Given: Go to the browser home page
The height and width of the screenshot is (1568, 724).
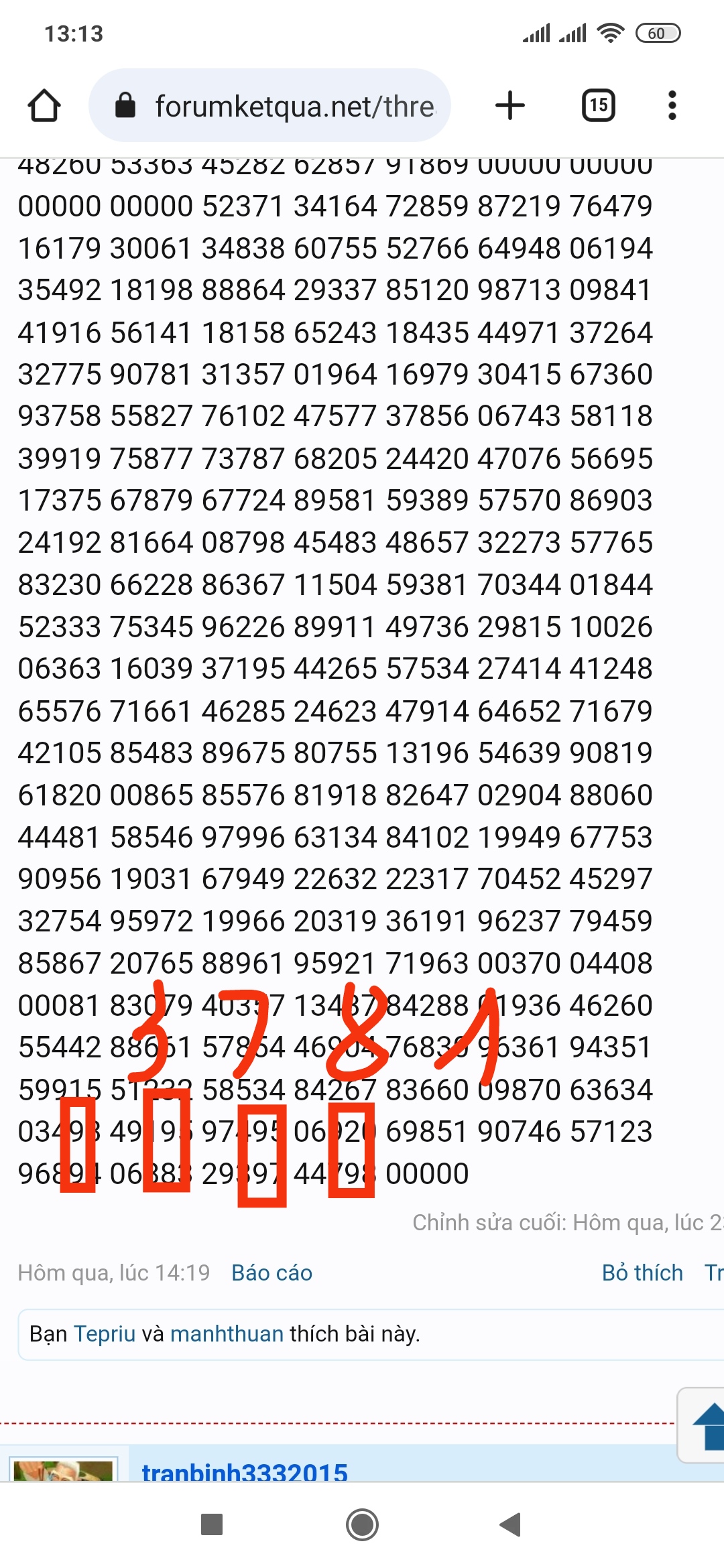Looking at the screenshot, I should (44, 106).
